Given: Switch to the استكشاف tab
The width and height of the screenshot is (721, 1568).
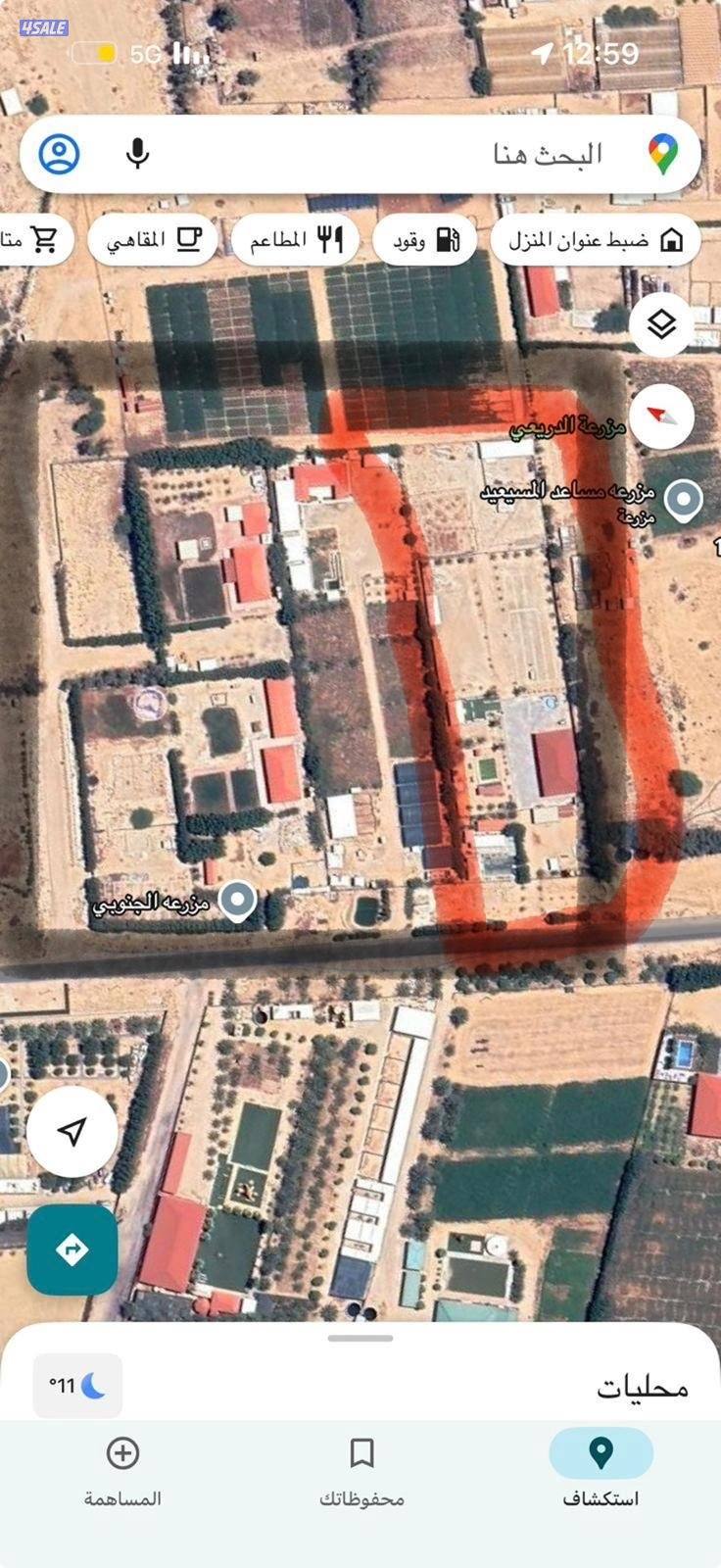Looking at the screenshot, I should 601,1468.
